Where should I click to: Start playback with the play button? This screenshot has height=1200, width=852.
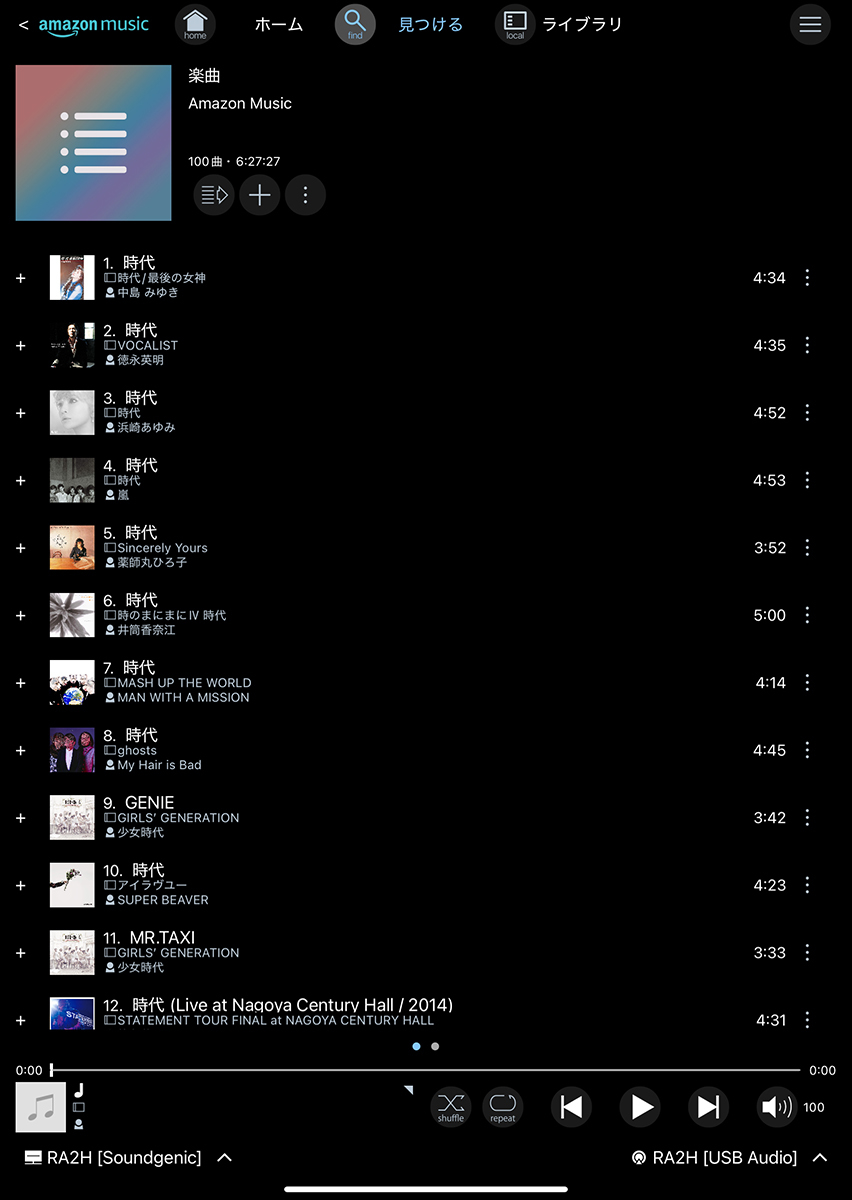(640, 1107)
